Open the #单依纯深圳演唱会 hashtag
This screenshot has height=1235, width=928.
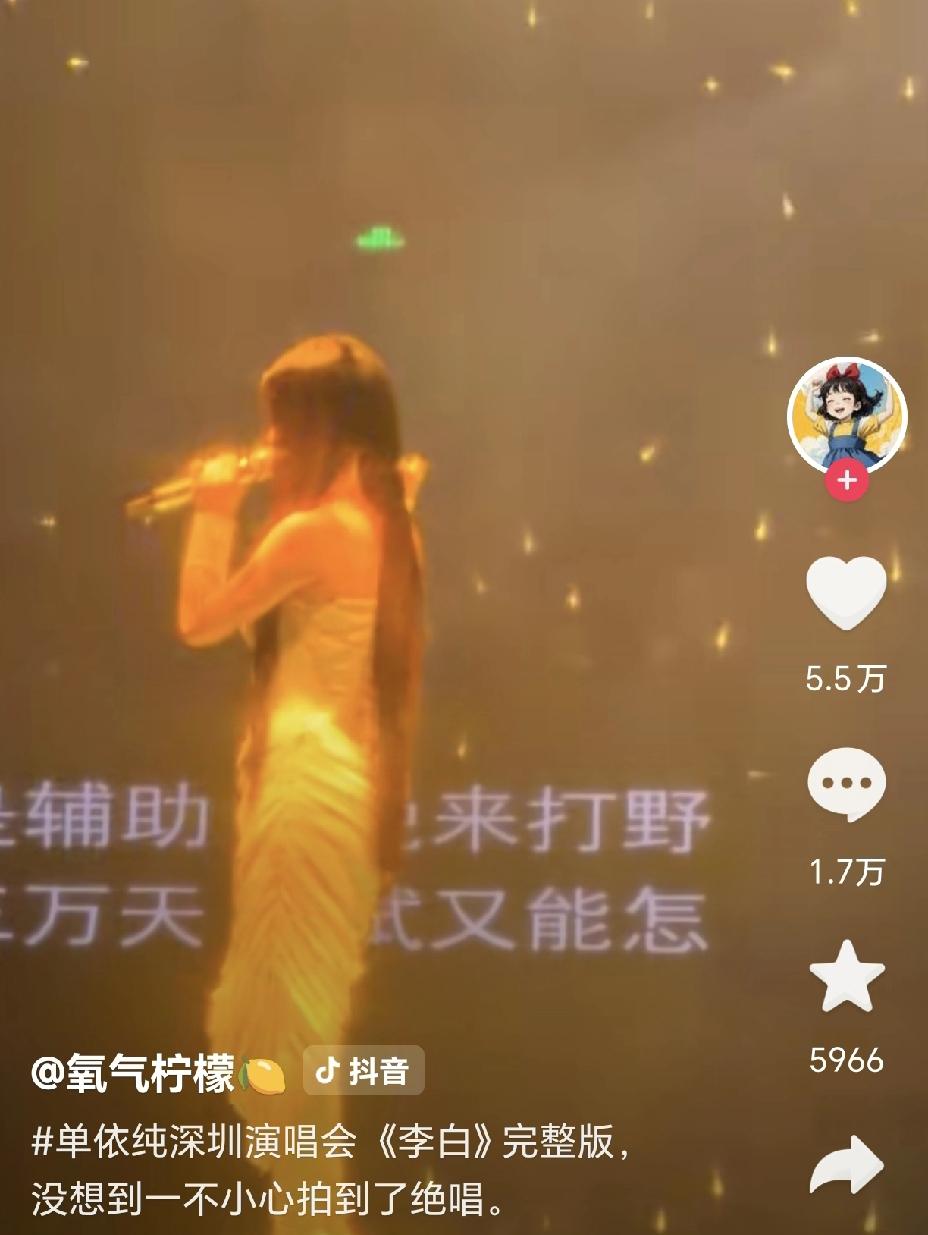pos(193,1141)
